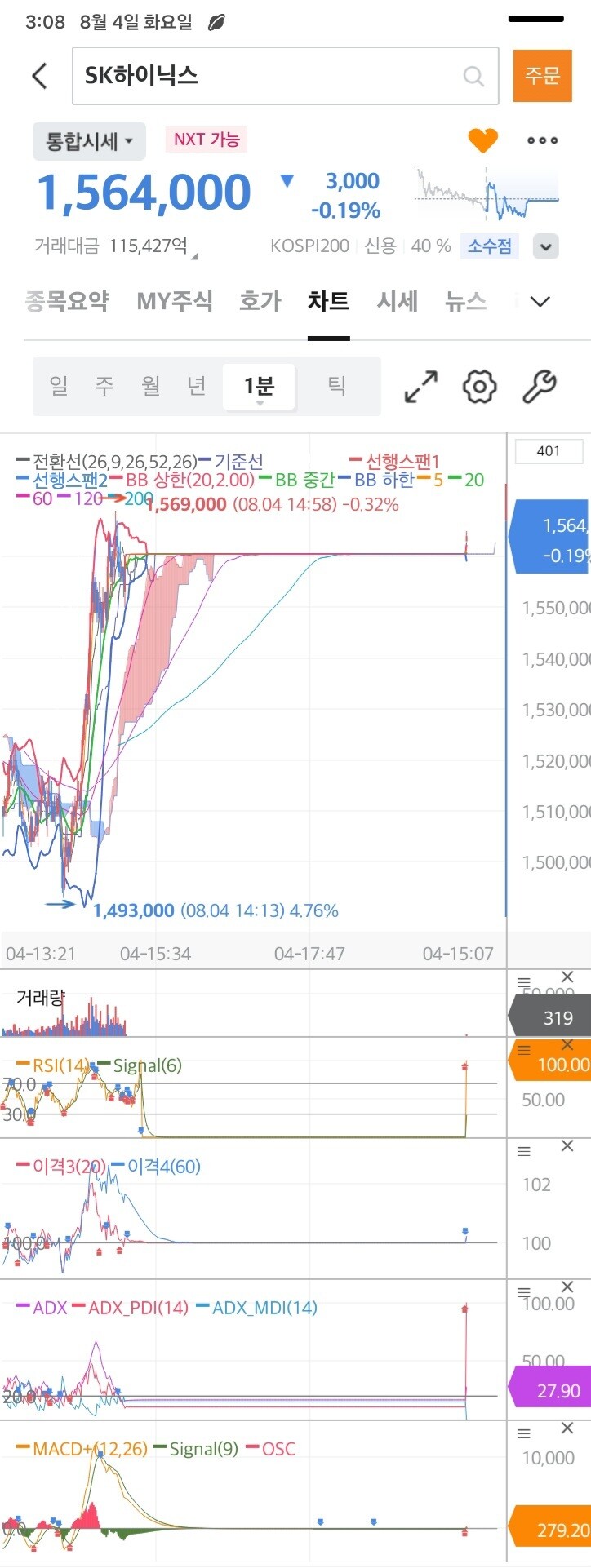Screen dimensions: 591x1568
Task: Expand the stock info chevron next to 소수점
Action: click(546, 246)
